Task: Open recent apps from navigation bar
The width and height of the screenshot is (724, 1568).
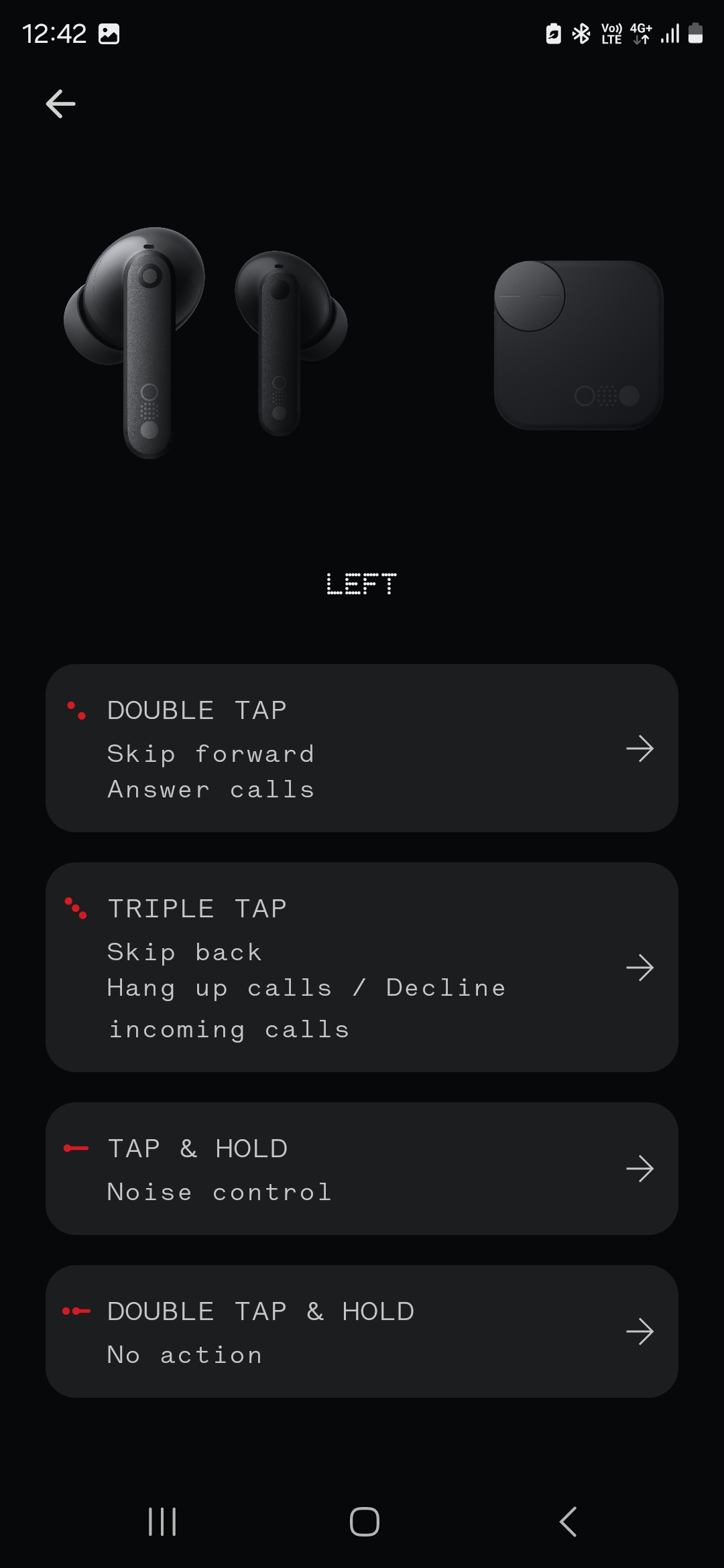Action: pyautogui.click(x=162, y=1521)
